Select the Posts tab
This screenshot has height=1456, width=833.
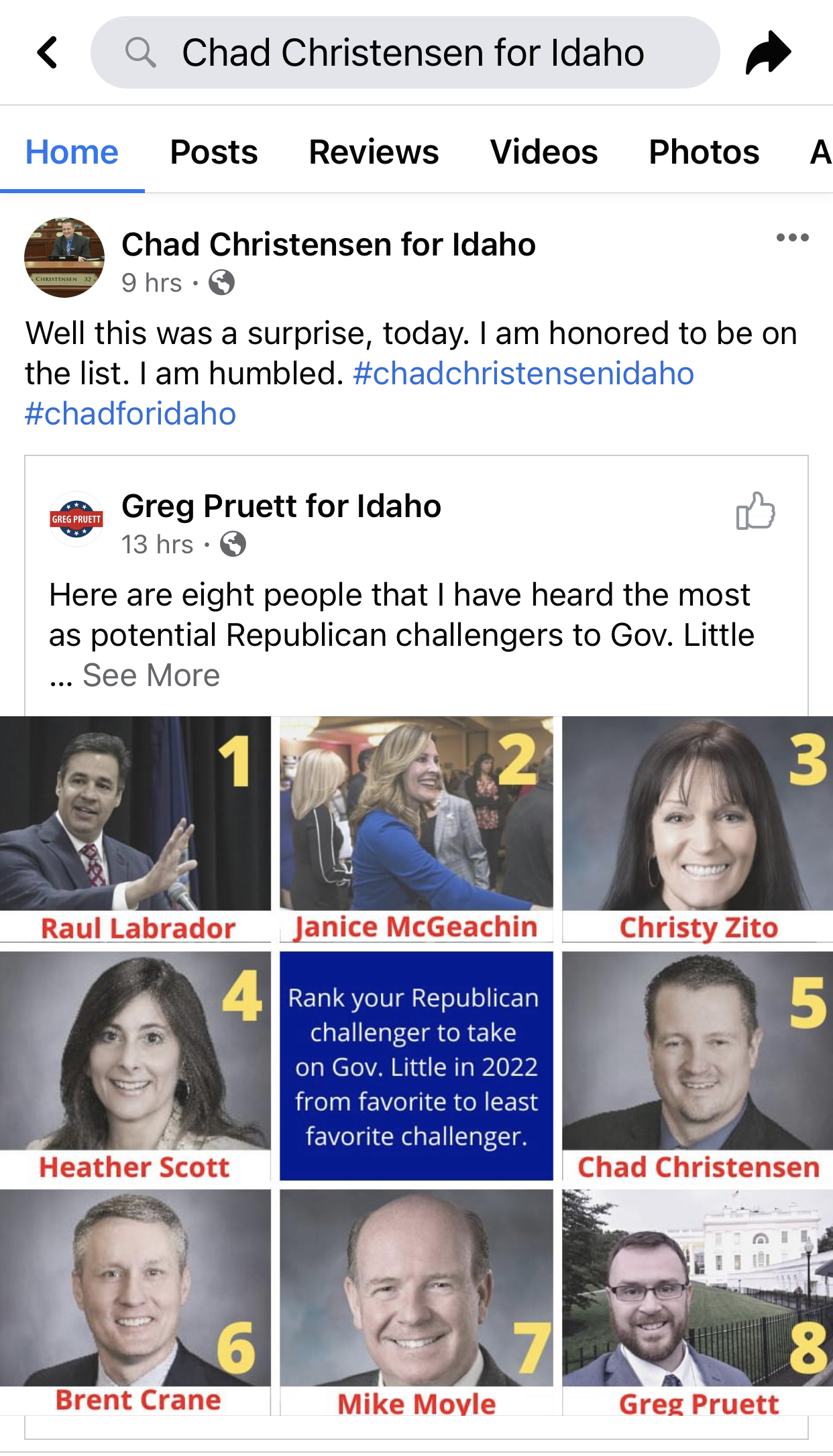[x=213, y=153]
